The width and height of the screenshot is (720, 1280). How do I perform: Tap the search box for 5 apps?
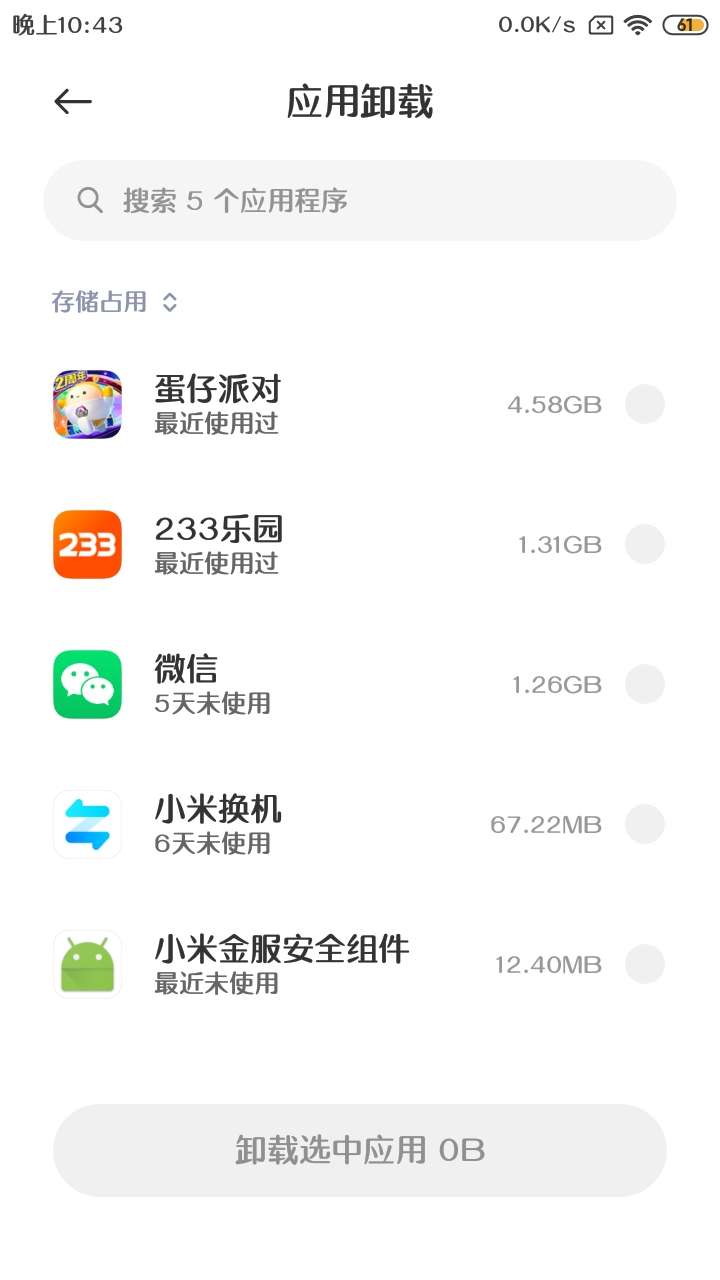click(360, 201)
